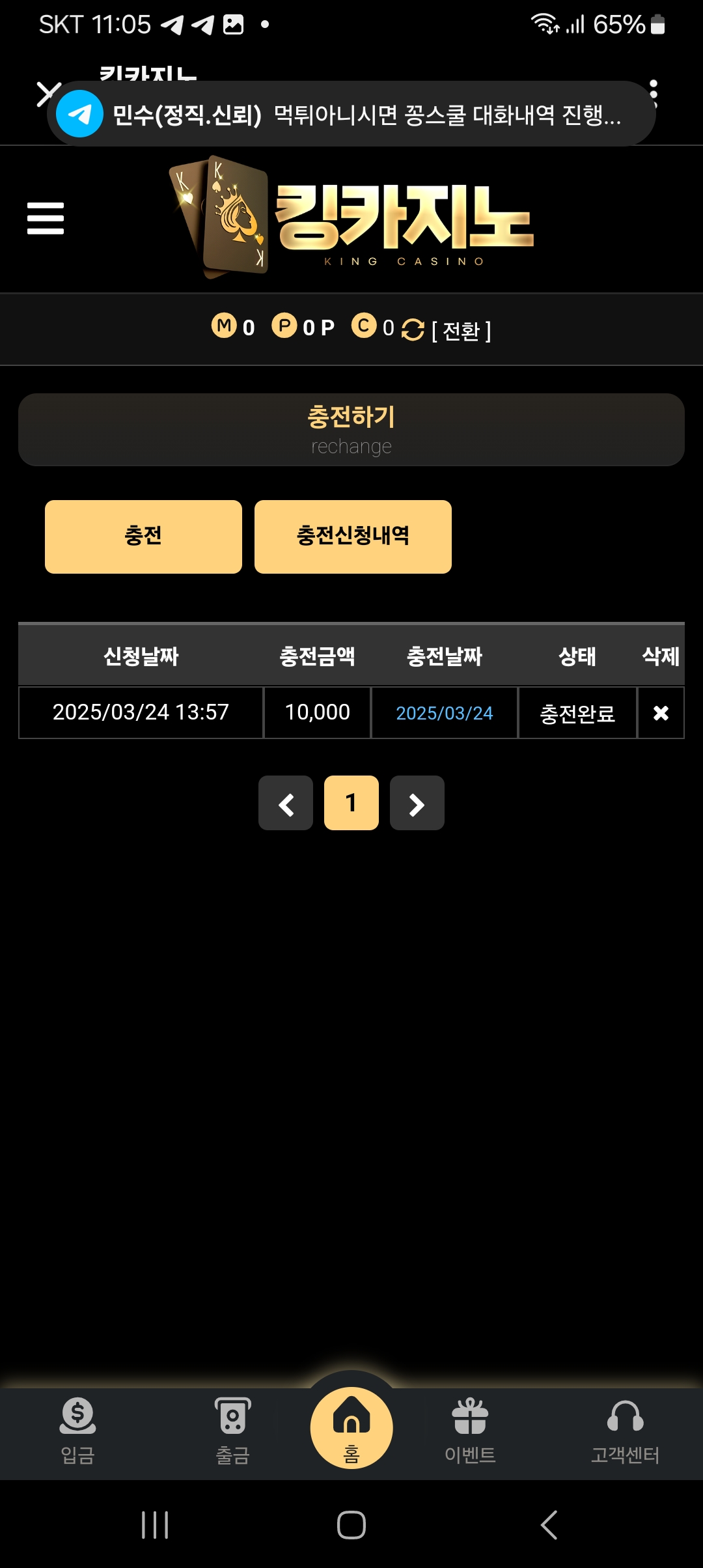The image size is (703, 1568).
Task: Select the 충전 button
Action: tap(143, 537)
